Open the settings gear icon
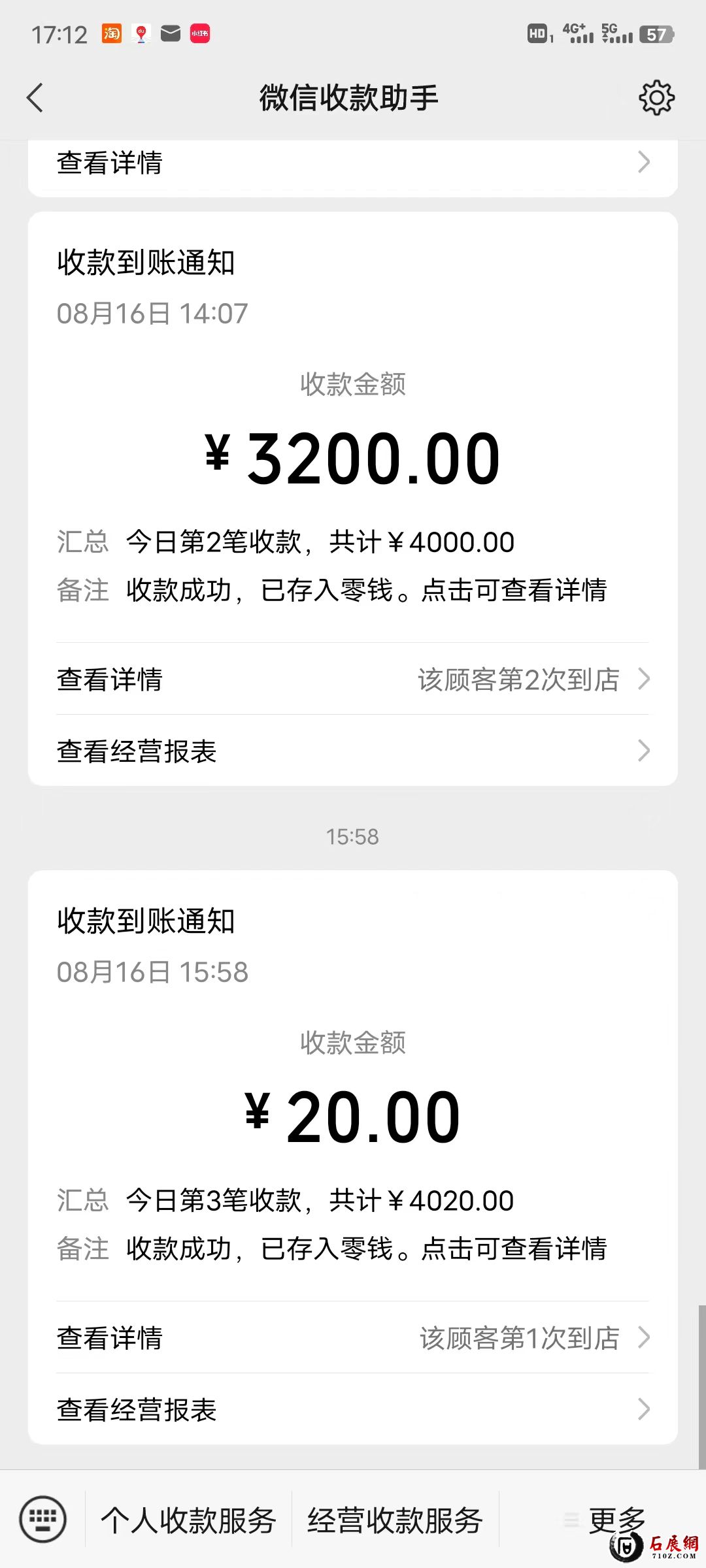Viewport: 706px width, 1568px height. pyautogui.click(x=656, y=98)
